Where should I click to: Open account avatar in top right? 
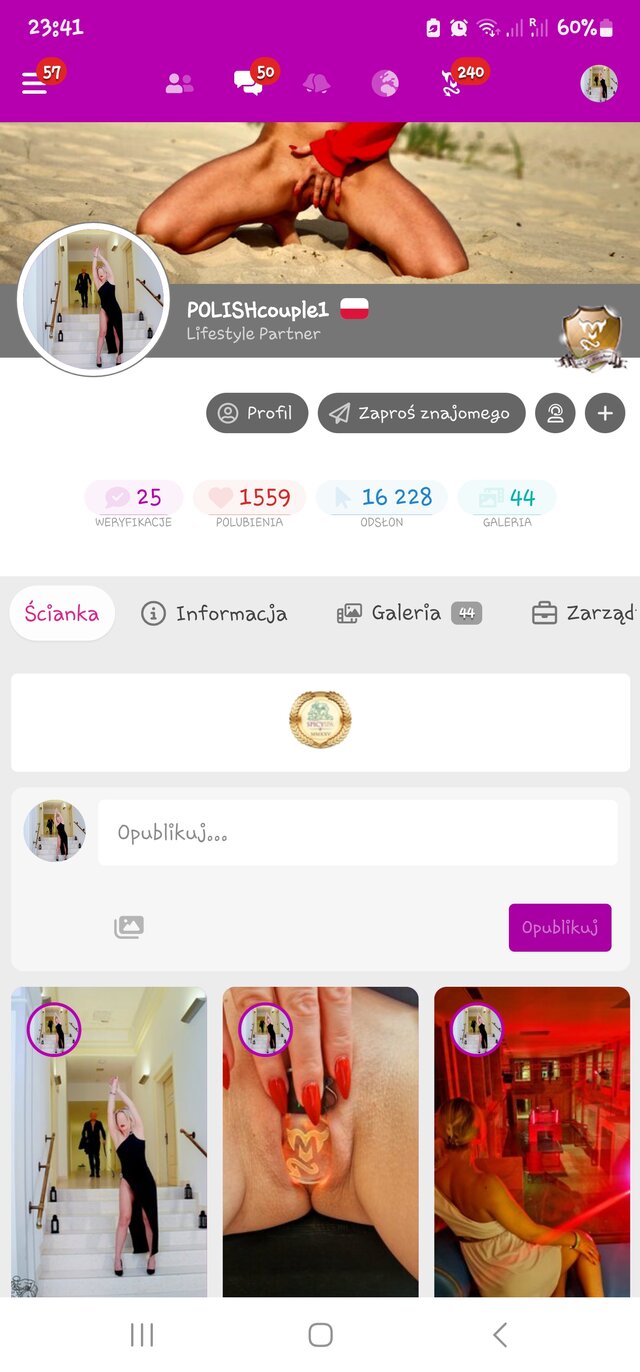click(x=598, y=84)
